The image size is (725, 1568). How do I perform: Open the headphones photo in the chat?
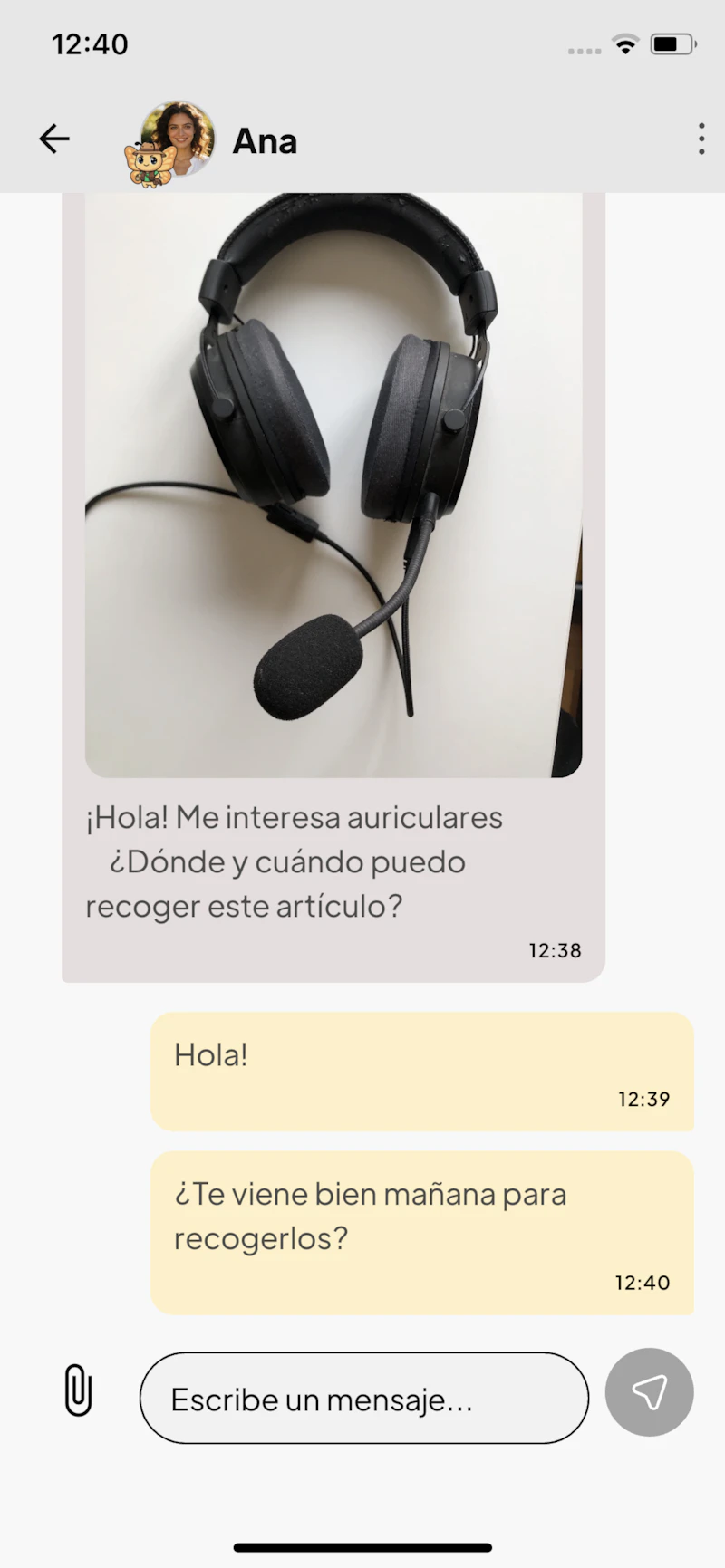pyautogui.click(x=333, y=485)
